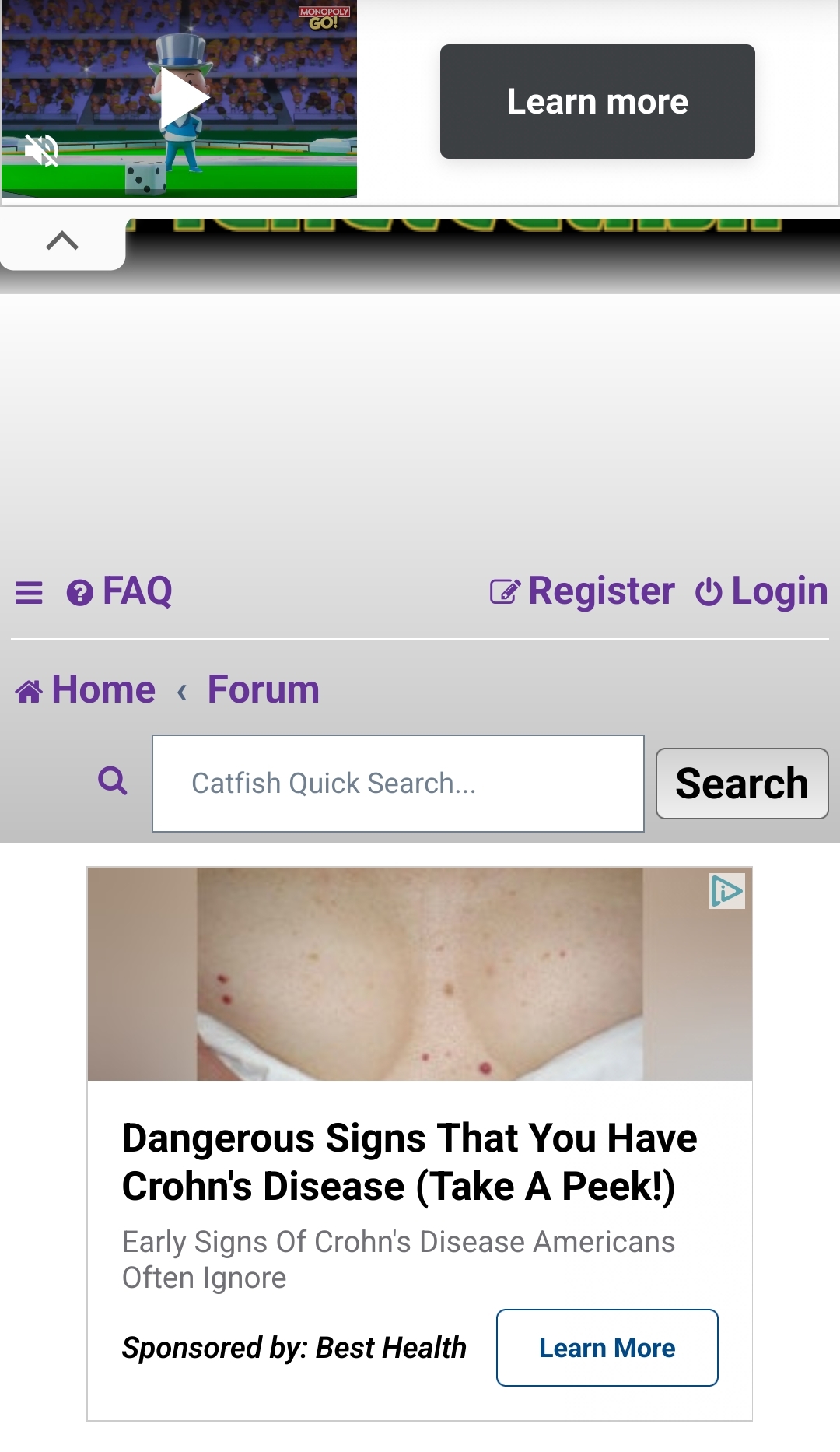This screenshot has width=840, height=1452.
Task: Tap the dark Learn more button
Action: (597, 101)
